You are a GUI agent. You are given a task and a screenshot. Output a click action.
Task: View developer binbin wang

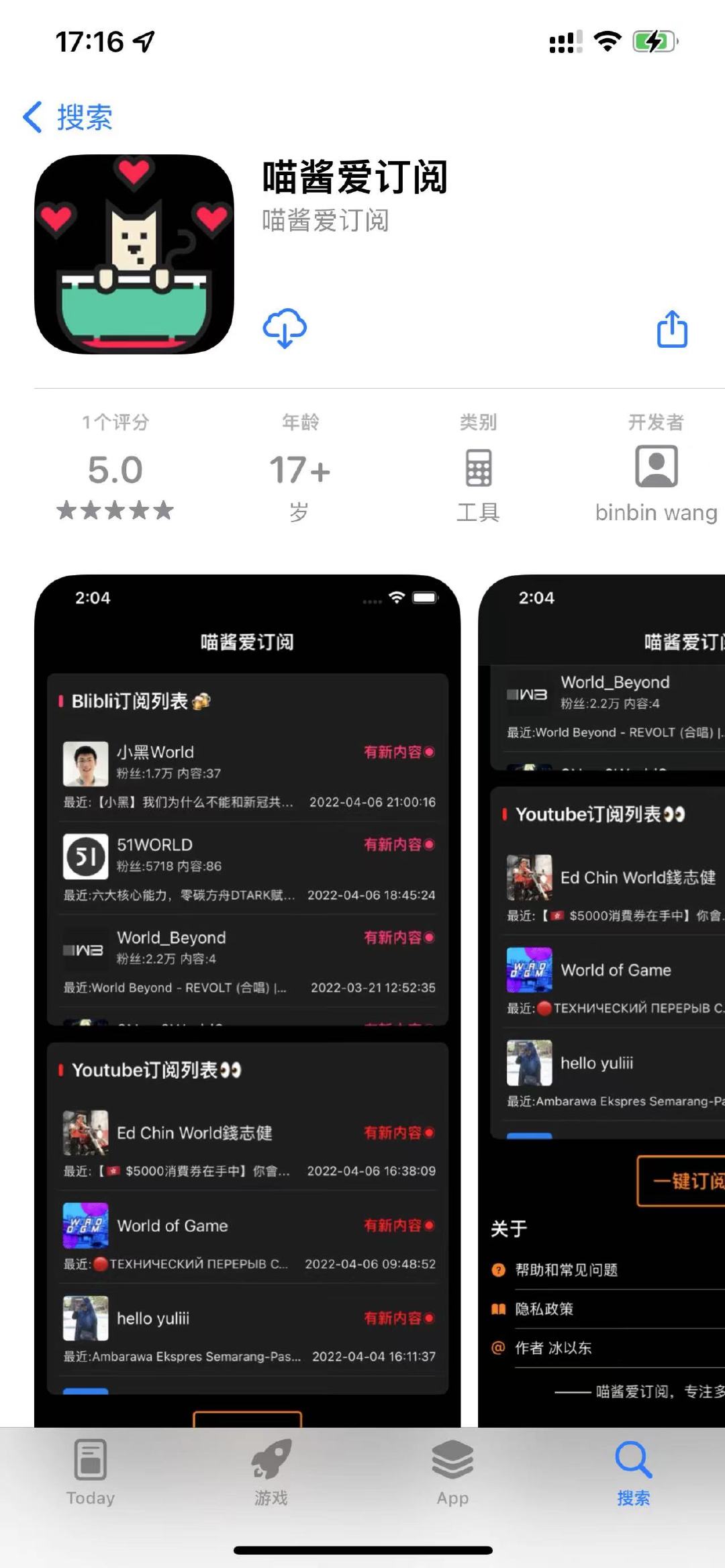[656, 467]
